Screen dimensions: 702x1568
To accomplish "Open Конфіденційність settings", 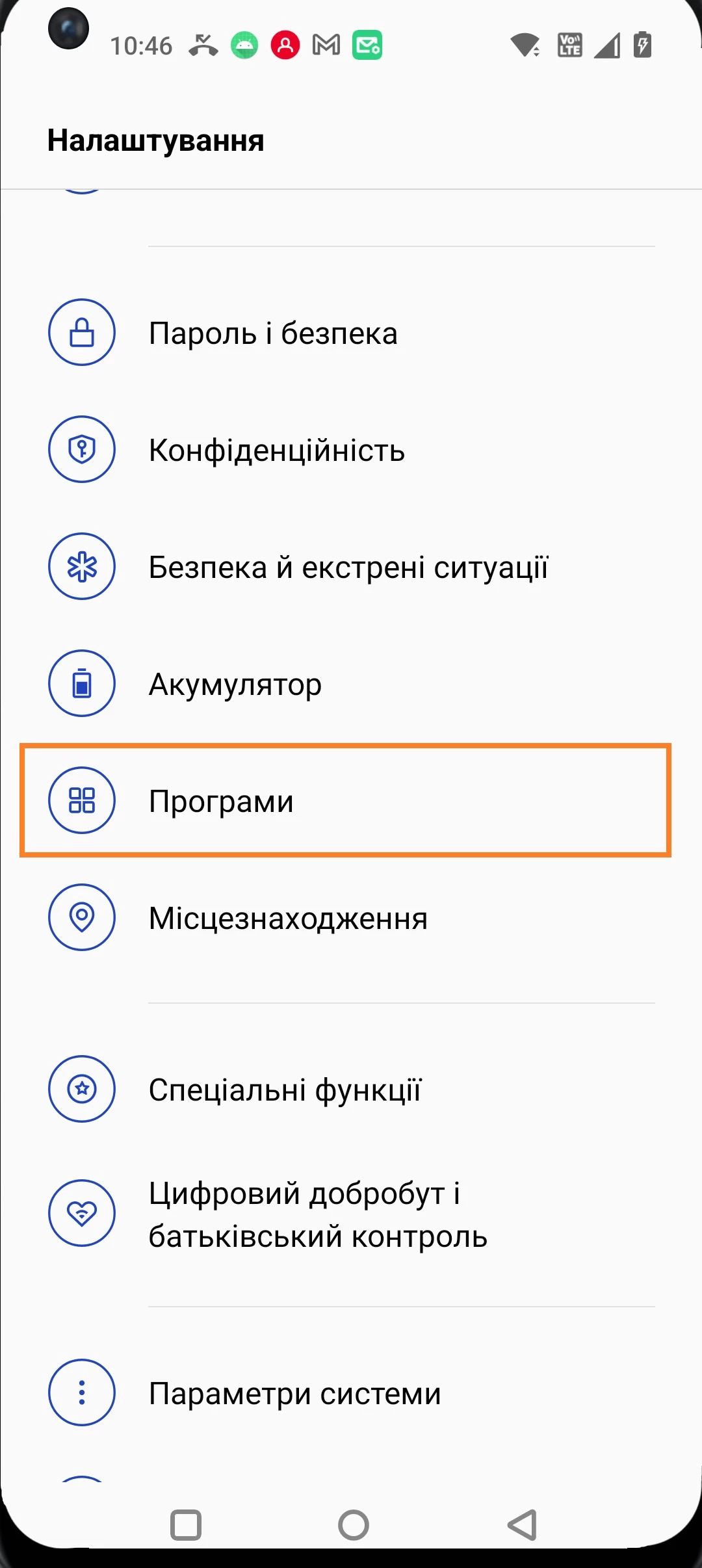I will [277, 450].
